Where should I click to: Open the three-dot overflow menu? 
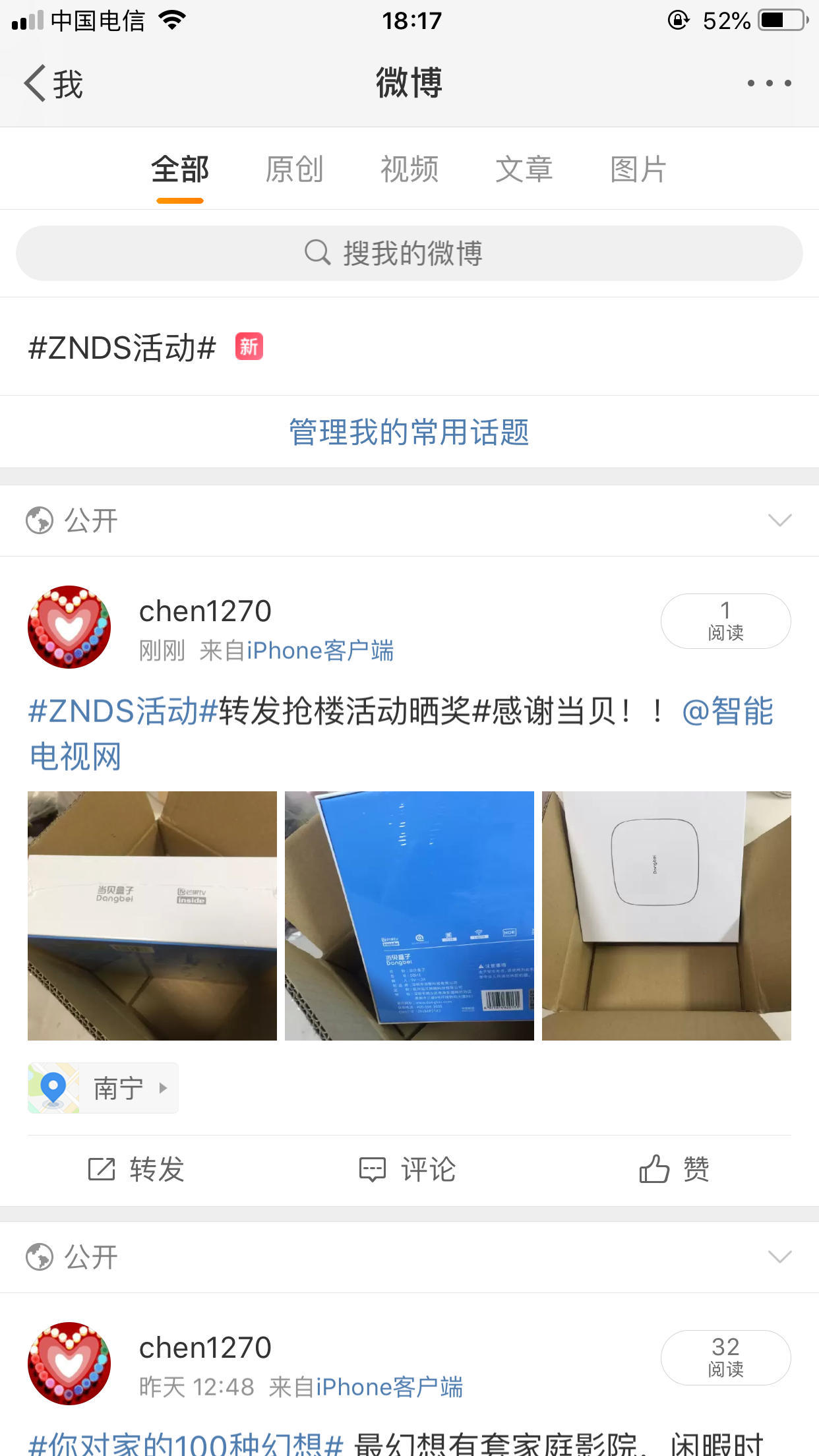(x=769, y=84)
